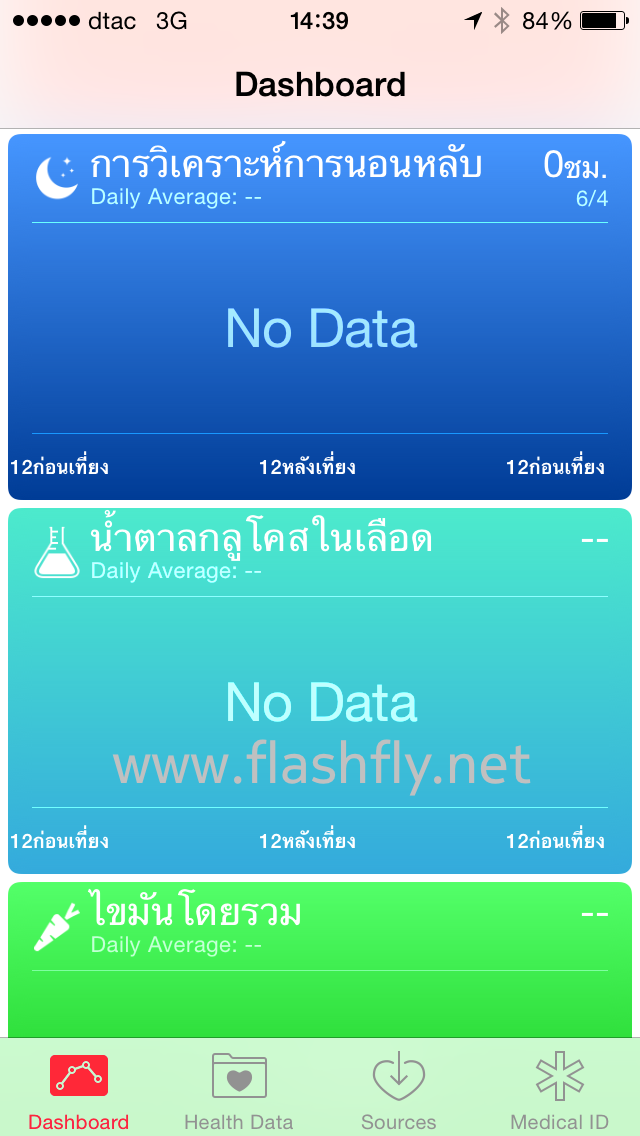Viewport: 640px width, 1136px height.
Task: Open the sleep analysis card การวิเคราะห์การนอนหลับ
Action: click(320, 316)
